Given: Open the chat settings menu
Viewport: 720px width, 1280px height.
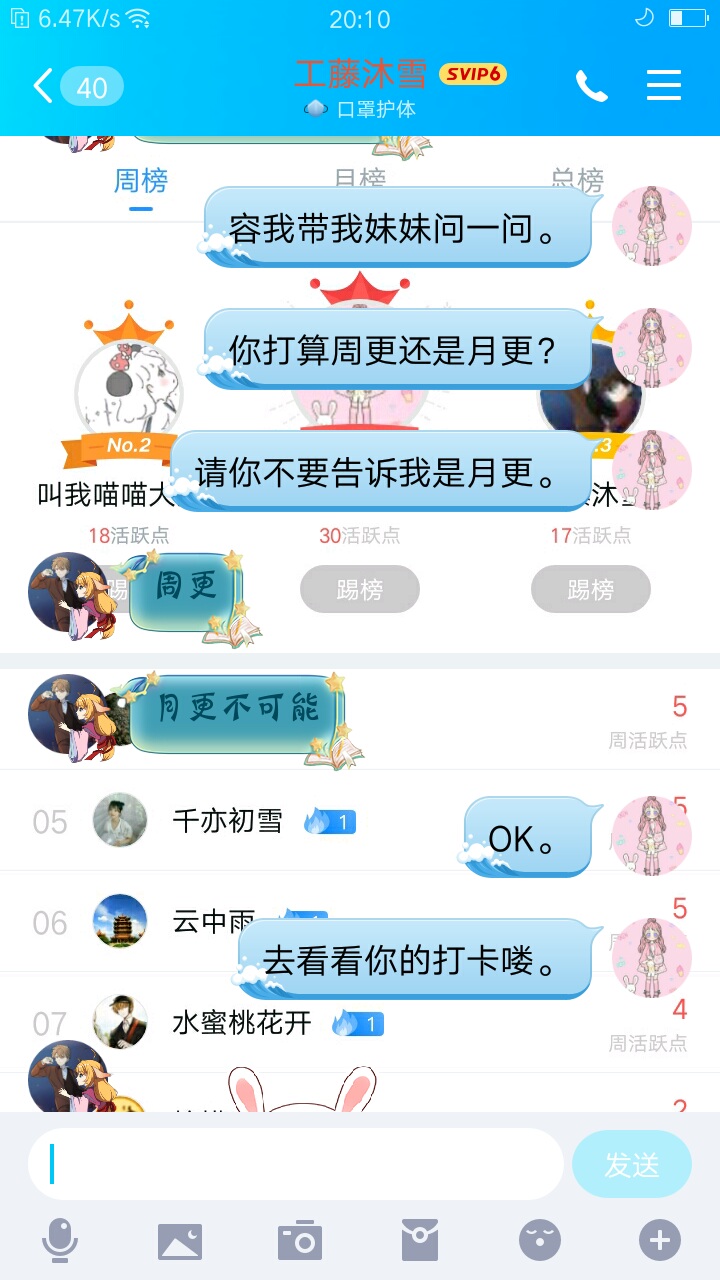Looking at the screenshot, I should (x=663, y=86).
